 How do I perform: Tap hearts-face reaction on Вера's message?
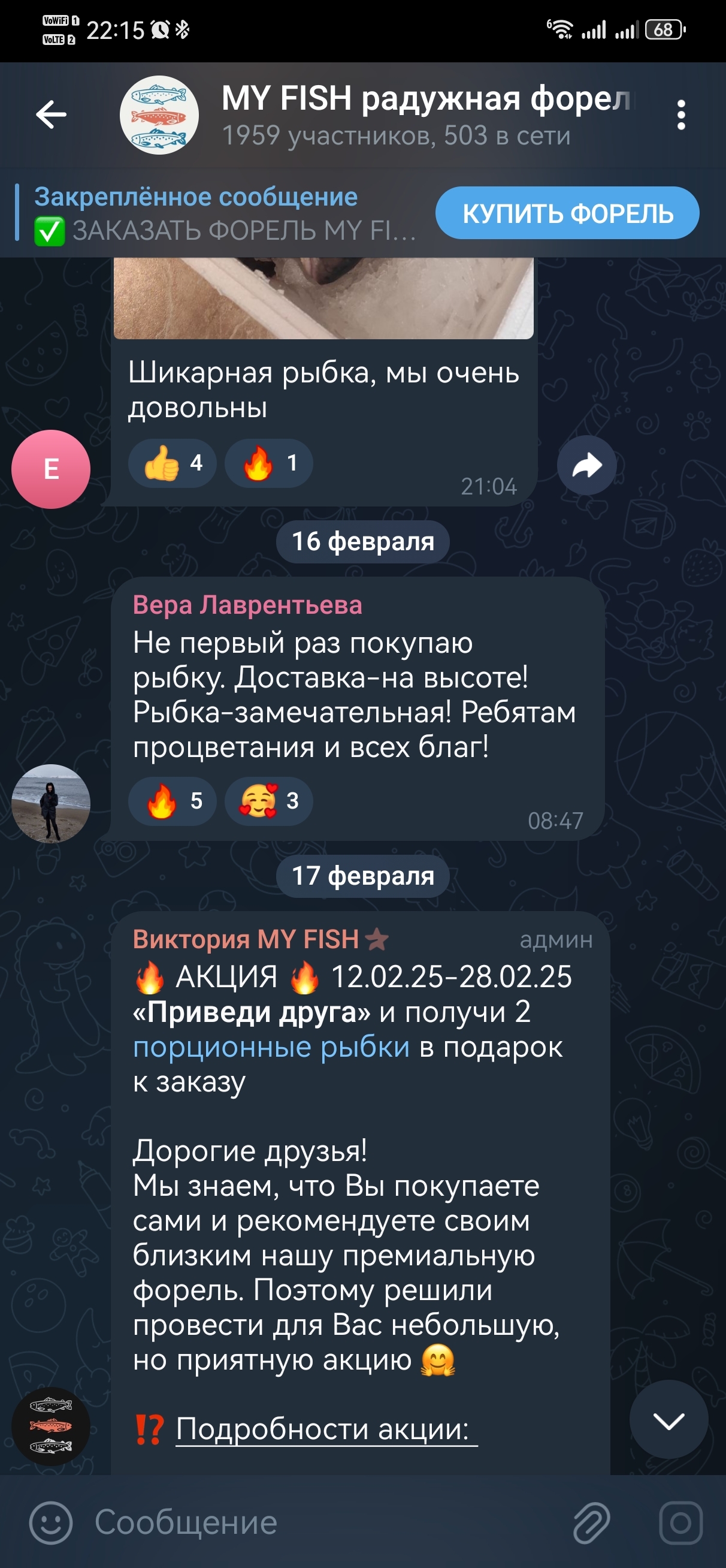pyautogui.click(x=268, y=801)
